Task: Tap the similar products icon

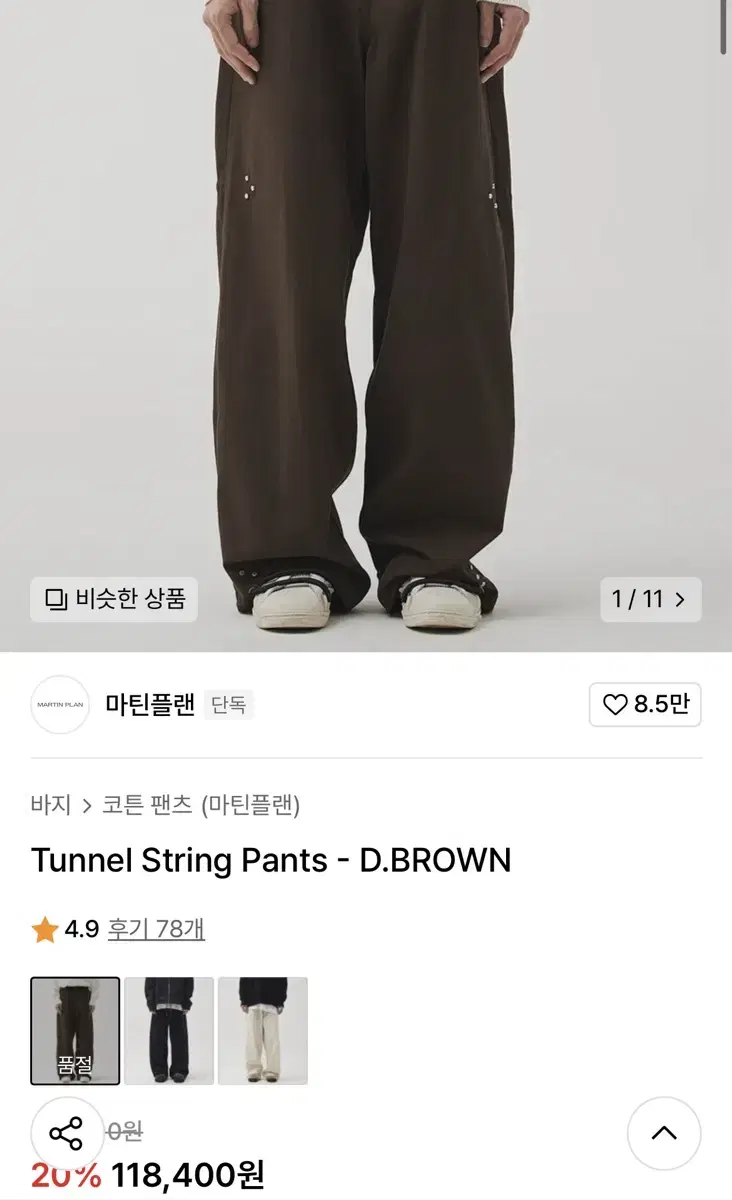Action: [55, 598]
